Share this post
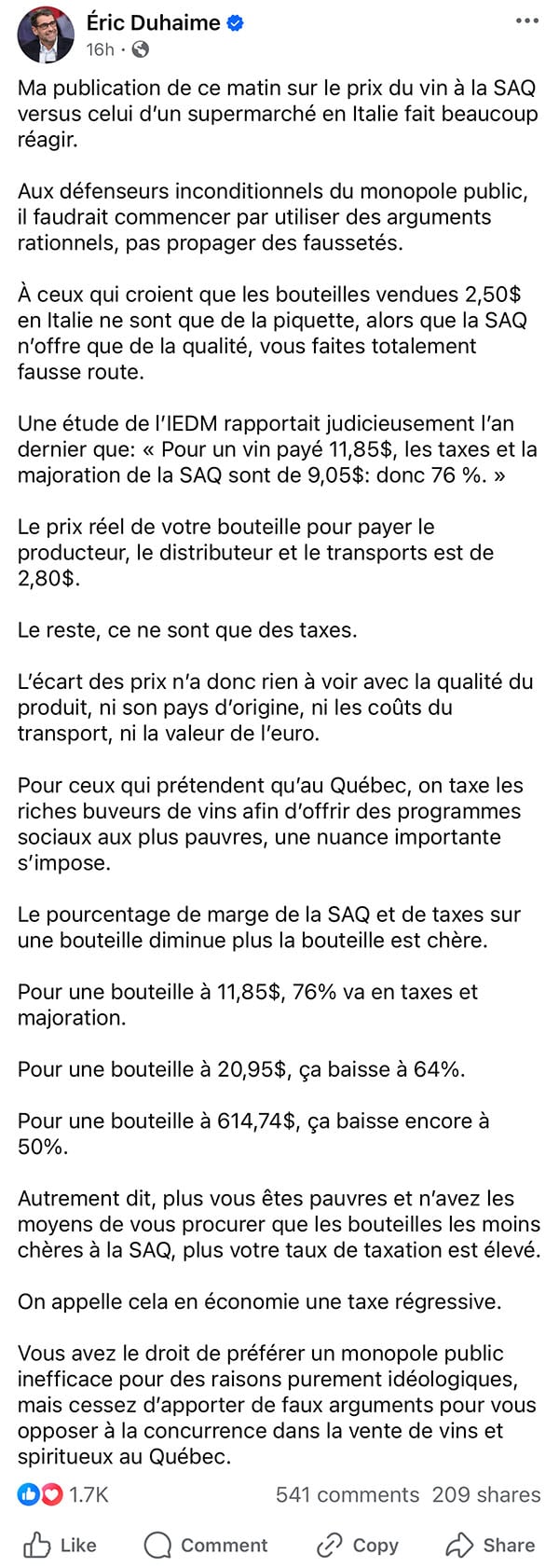 [x=490, y=1545]
